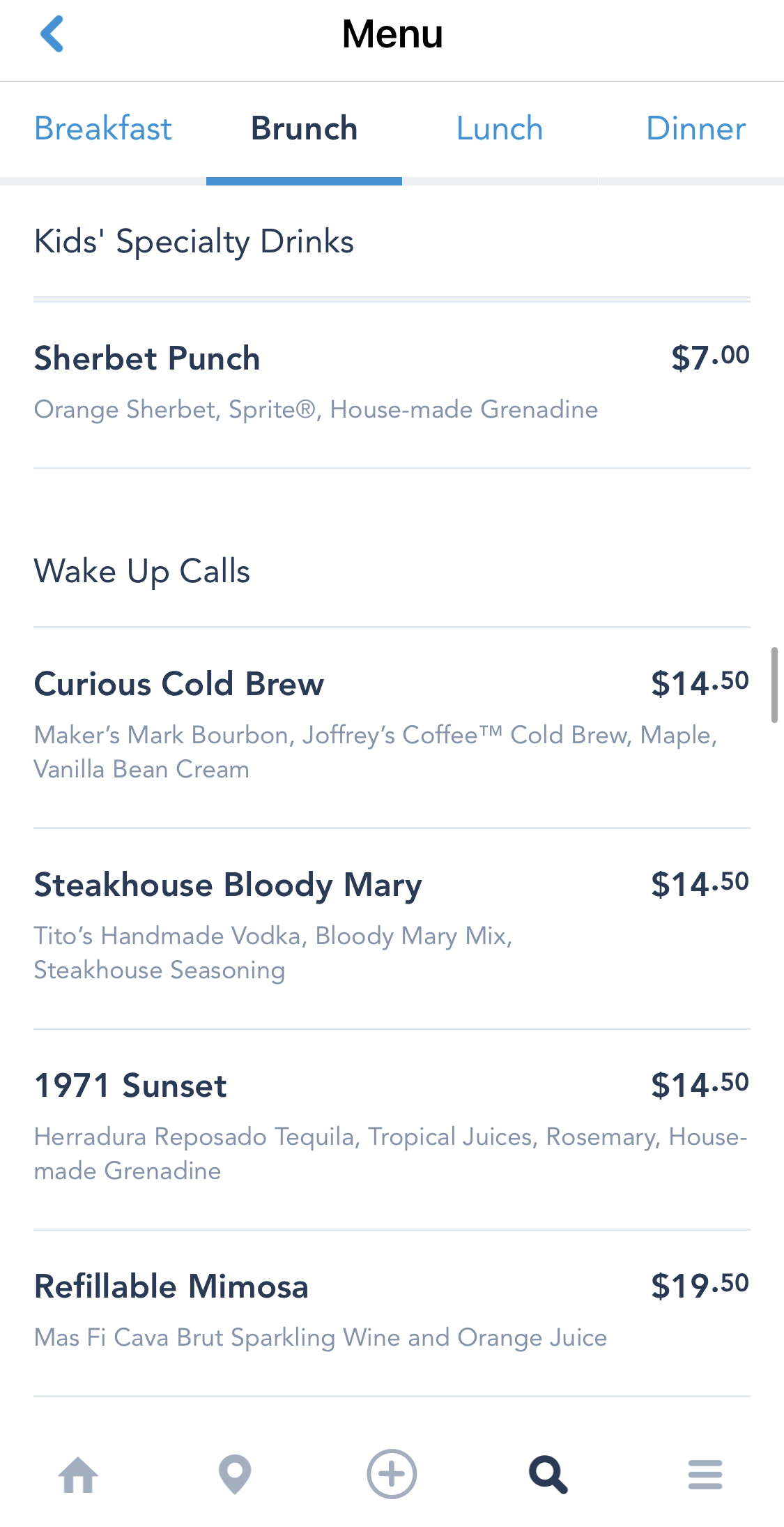Open the map location pin
The width and height of the screenshot is (784, 1527).
235,1475
